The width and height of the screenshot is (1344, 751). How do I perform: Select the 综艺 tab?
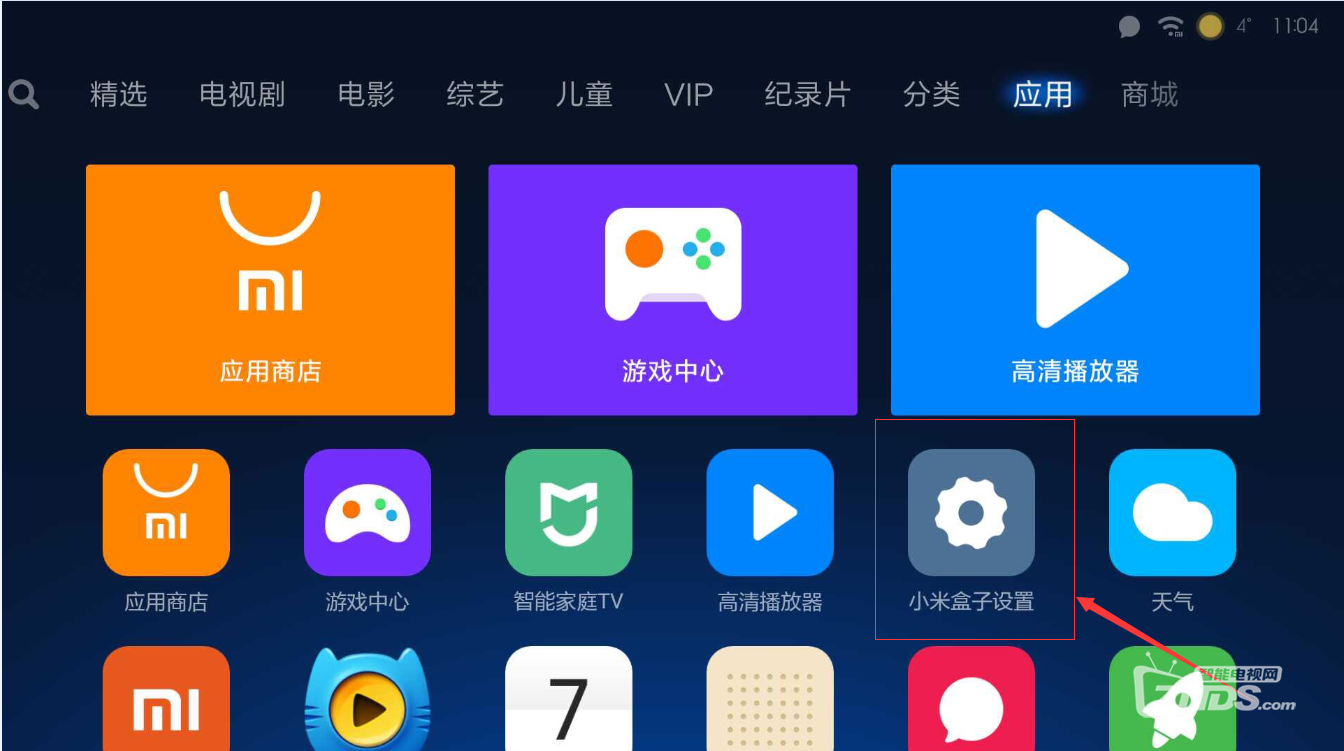tap(475, 95)
